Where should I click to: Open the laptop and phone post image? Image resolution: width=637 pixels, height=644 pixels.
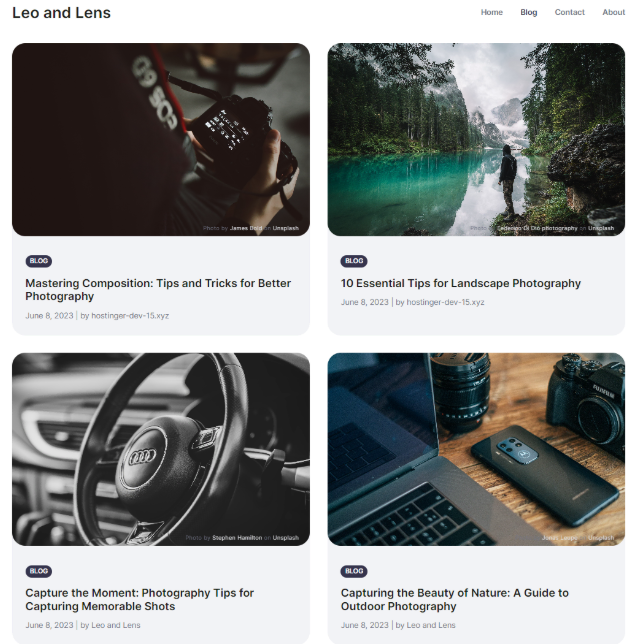476,449
